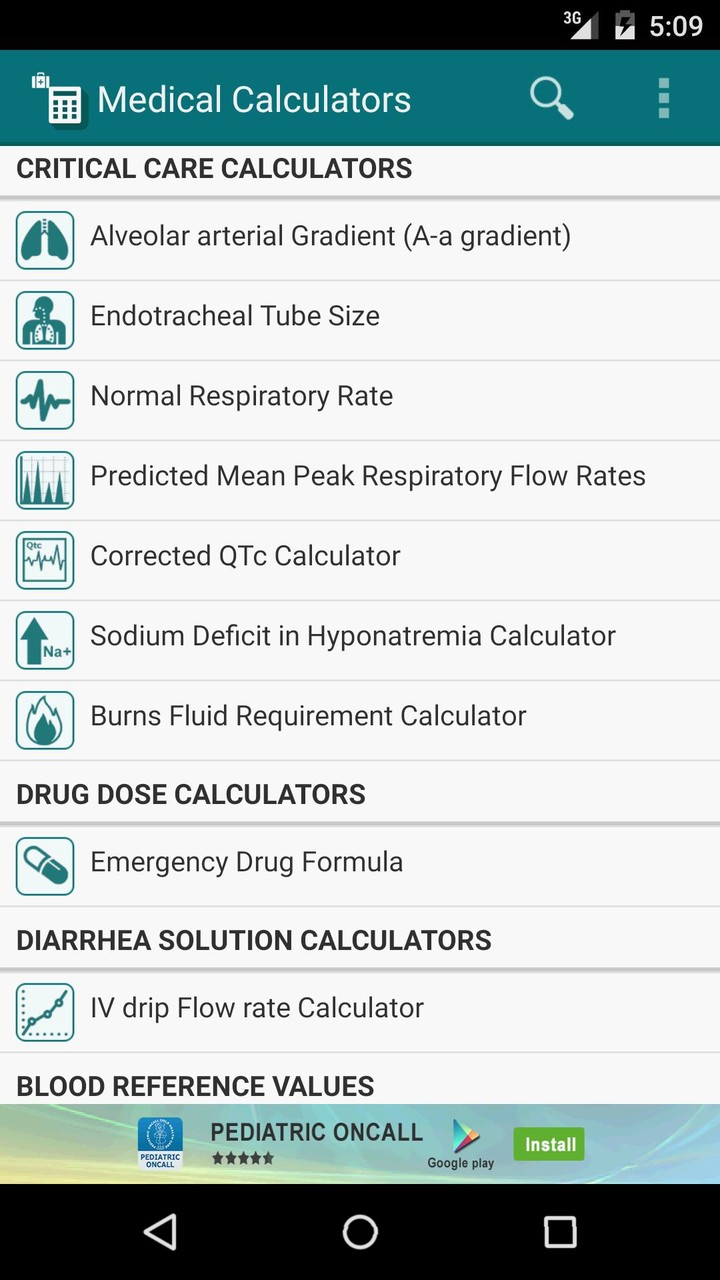Open the Medical Calculators app icon in the header
Screen dimensions: 720x1280
click(x=57, y=98)
